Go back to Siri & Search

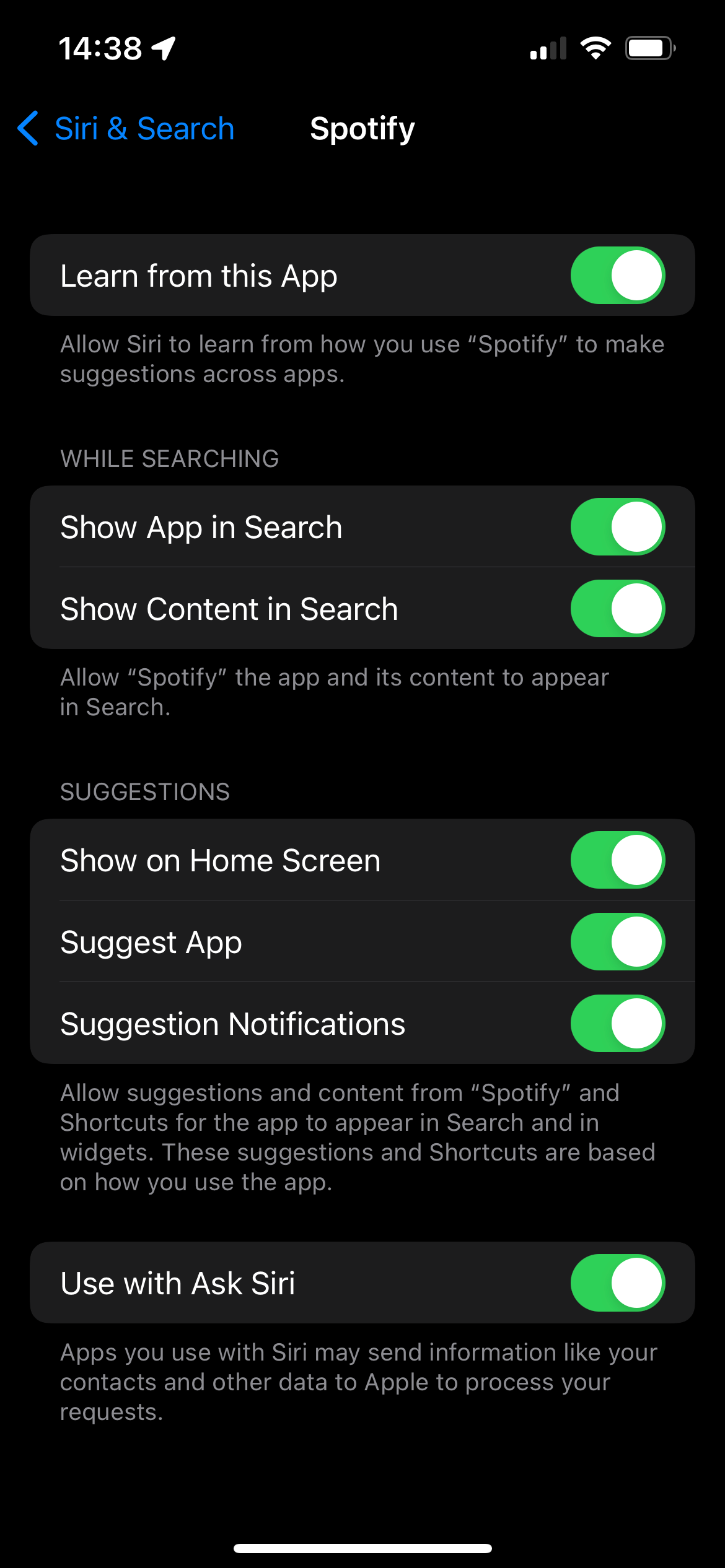[x=126, y=129]
